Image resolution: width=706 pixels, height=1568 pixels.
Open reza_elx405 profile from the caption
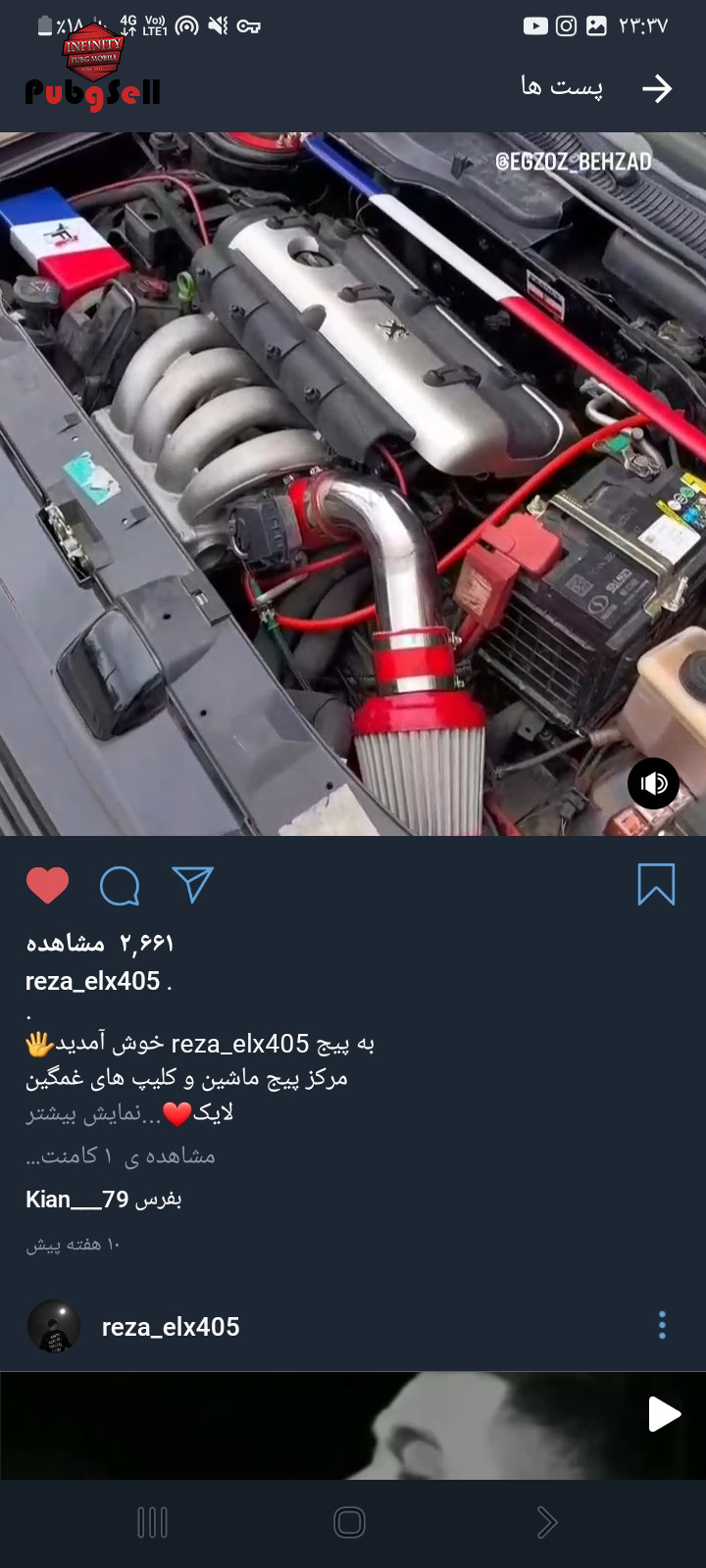point(92,981)
